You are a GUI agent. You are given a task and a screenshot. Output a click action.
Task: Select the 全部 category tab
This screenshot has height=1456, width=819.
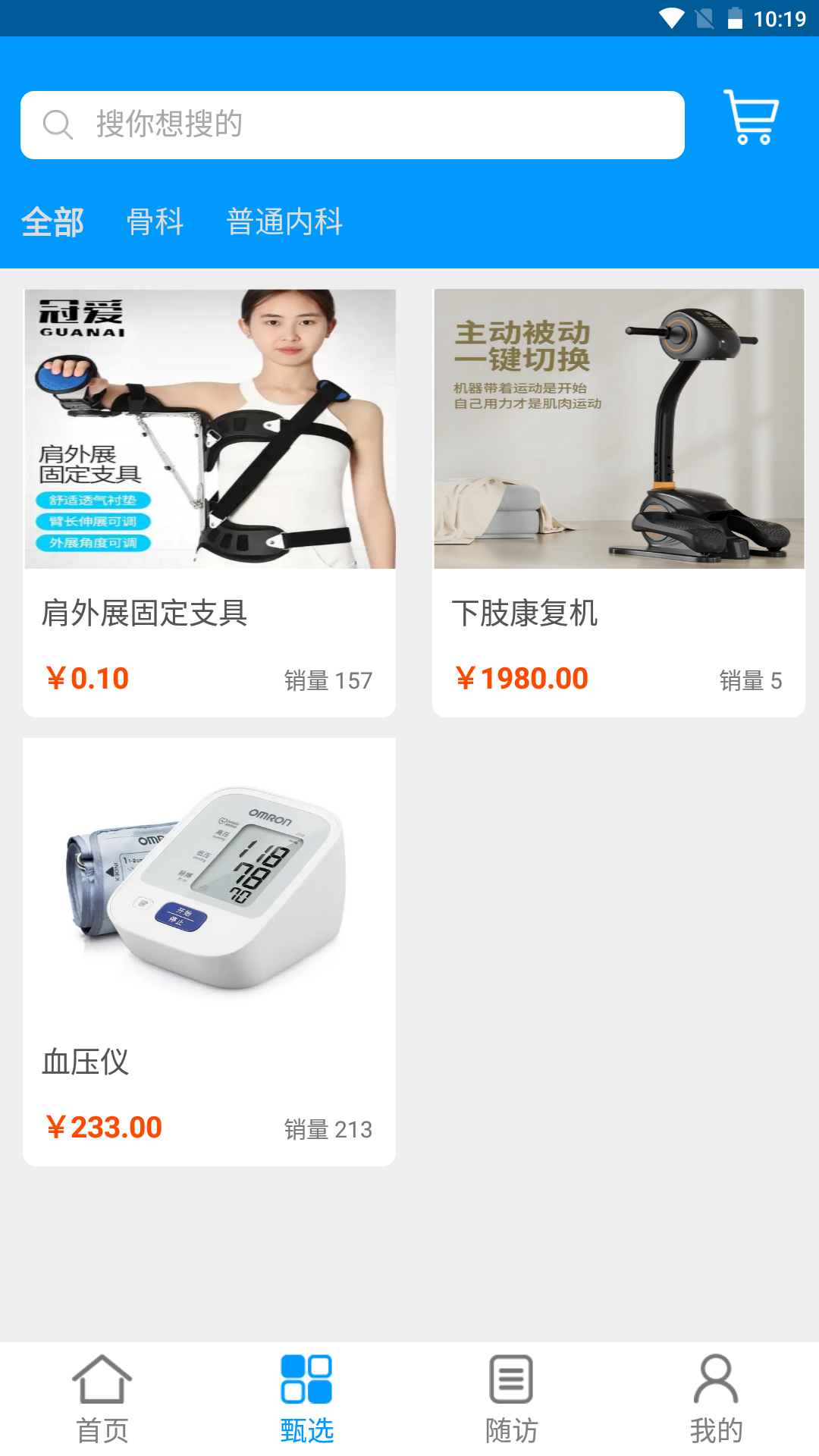coord(52,222)
